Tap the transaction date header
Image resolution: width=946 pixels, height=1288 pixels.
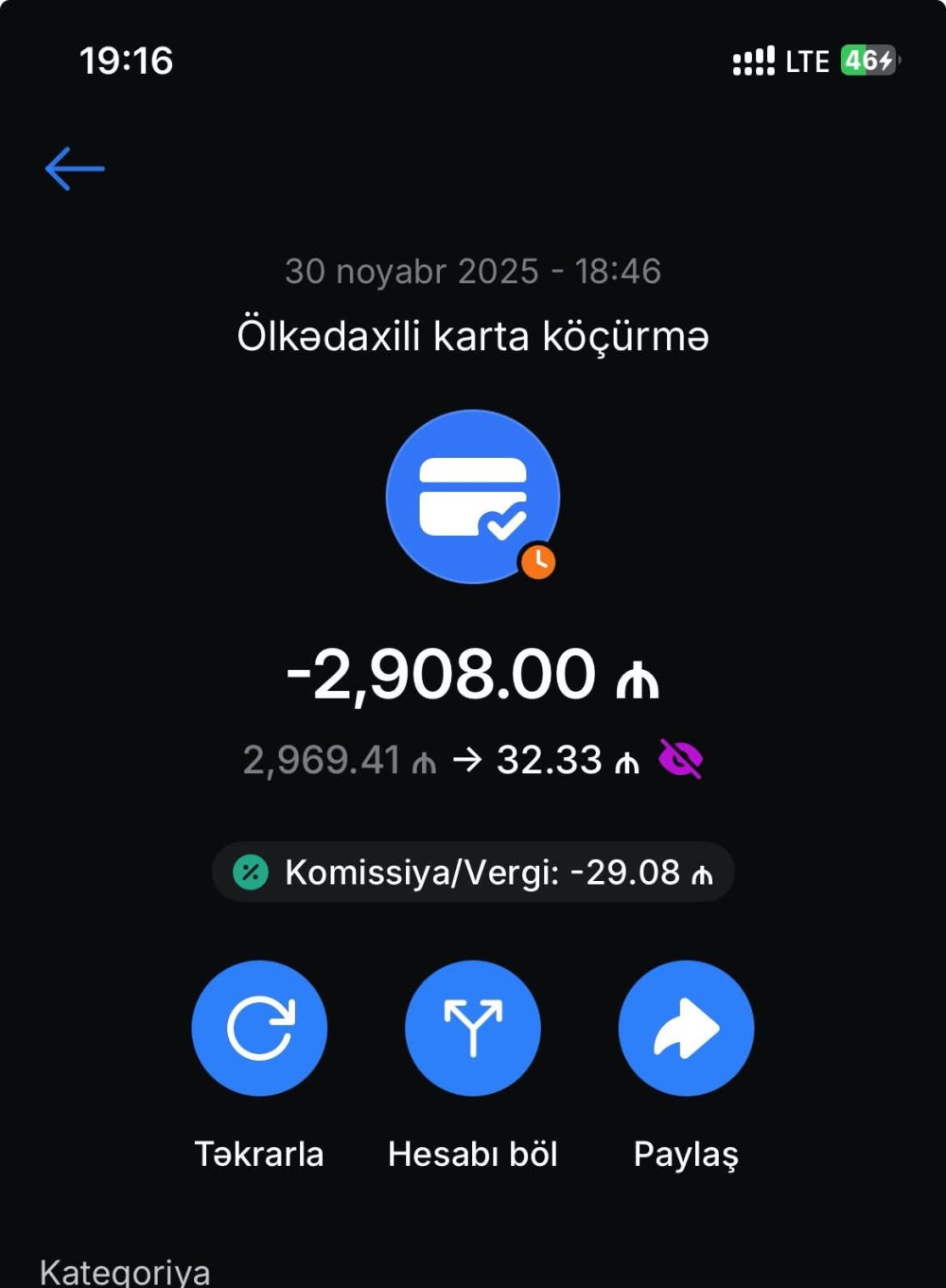tap(473, 272)
